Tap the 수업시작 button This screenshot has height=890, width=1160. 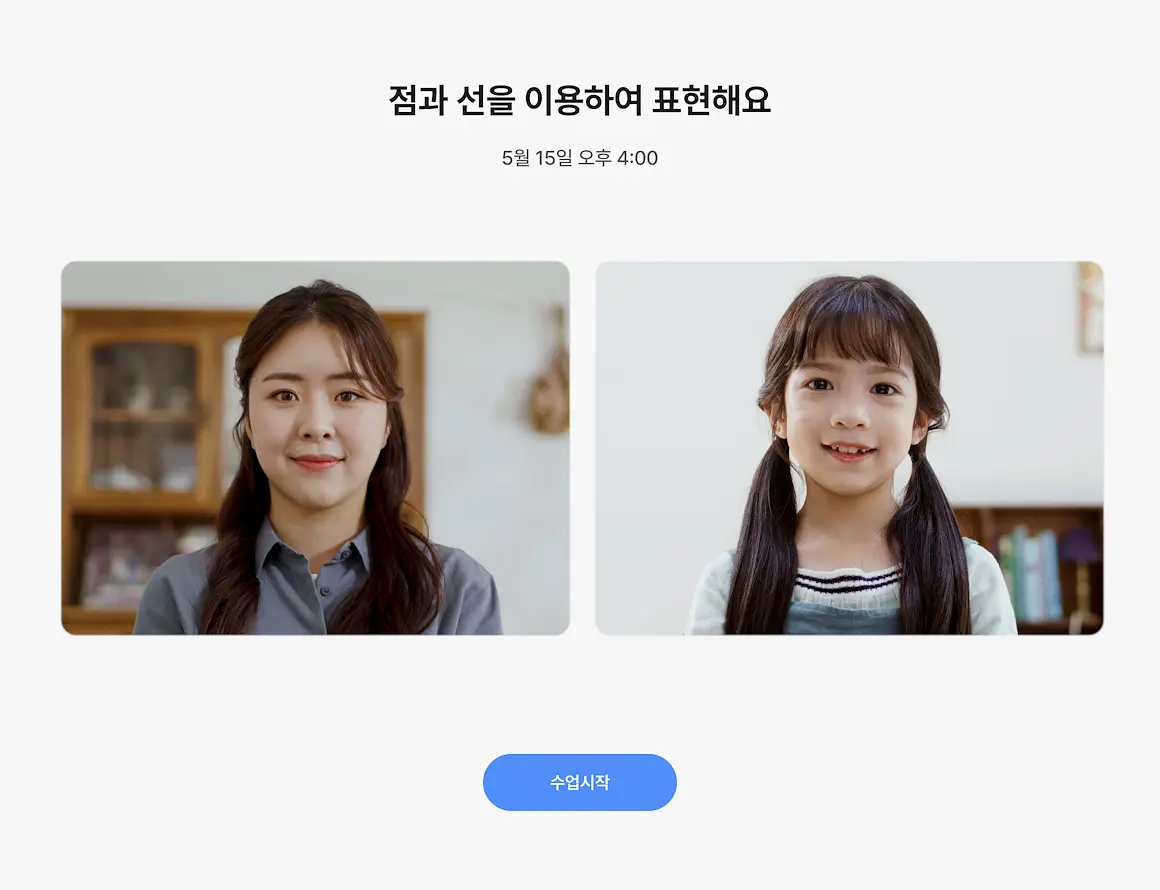(579, 782)
